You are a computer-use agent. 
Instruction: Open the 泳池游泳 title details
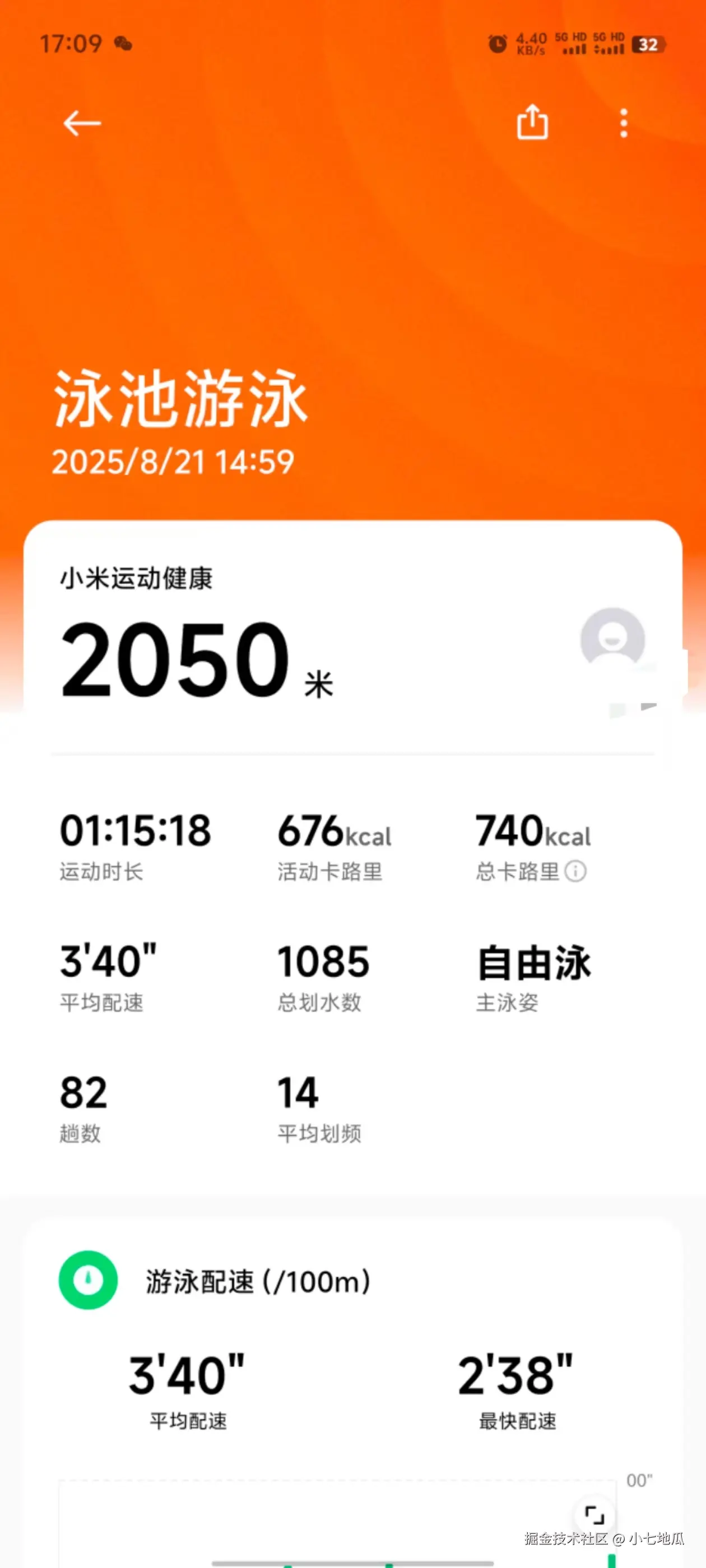point(180,399)
